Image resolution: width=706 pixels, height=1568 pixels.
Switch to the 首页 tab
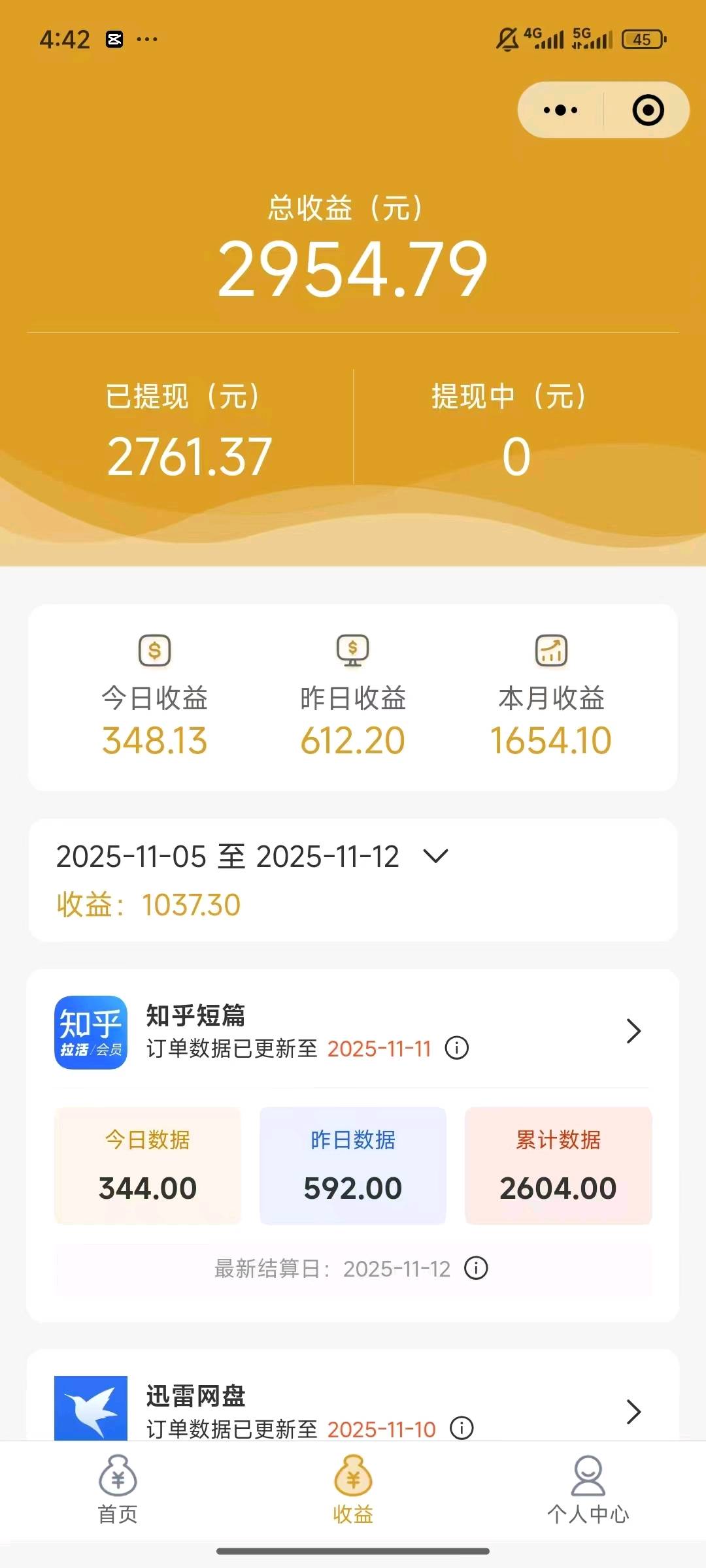[x=116, y=1496]
